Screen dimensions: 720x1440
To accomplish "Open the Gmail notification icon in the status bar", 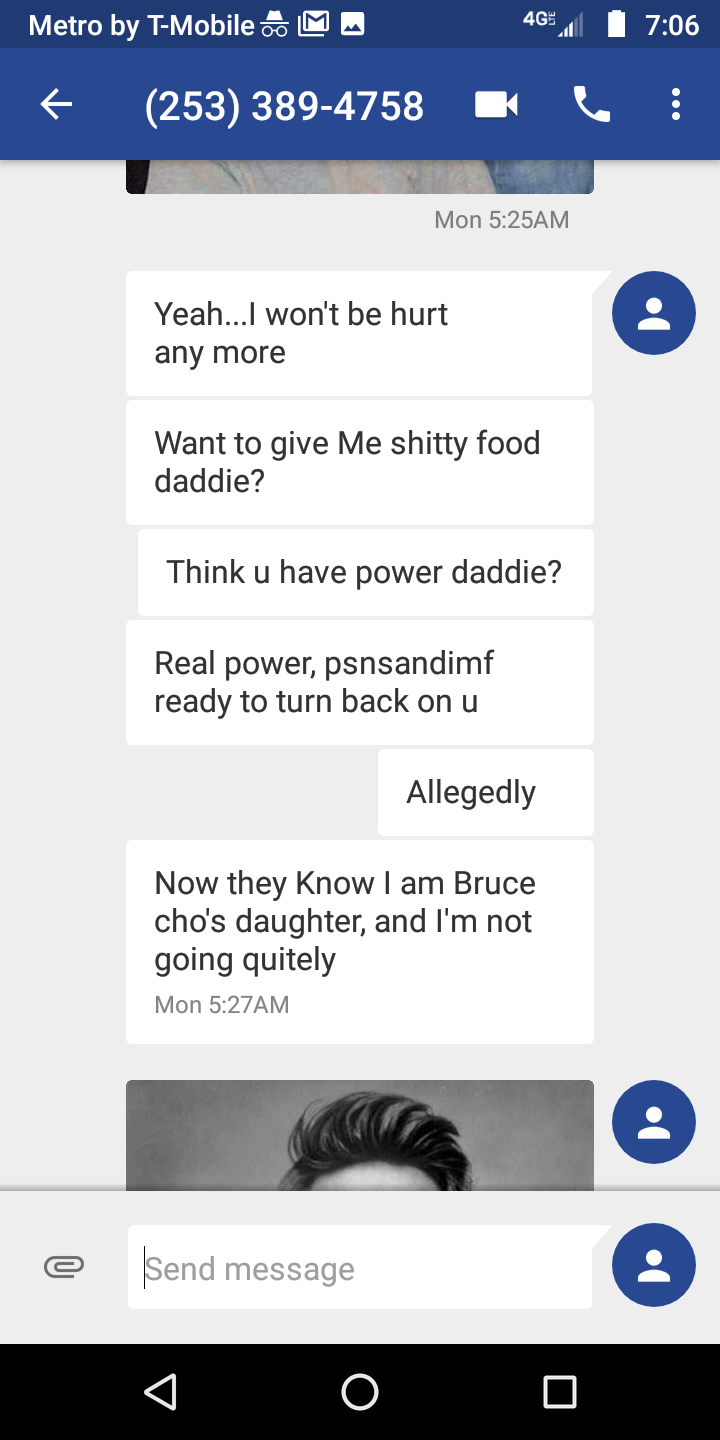I will [x=313, y=24].
